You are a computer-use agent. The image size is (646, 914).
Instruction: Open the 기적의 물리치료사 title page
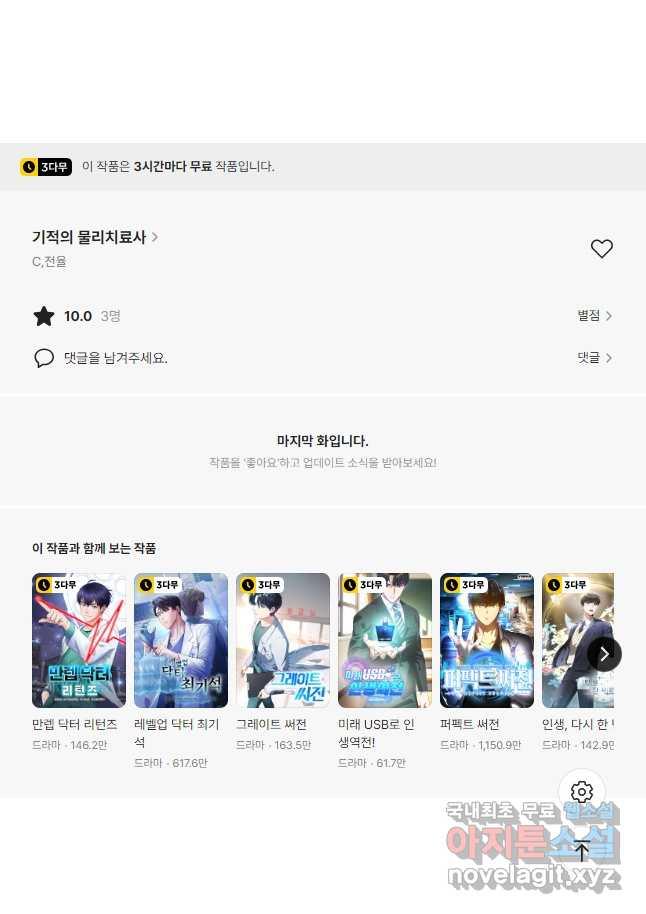[95, 237]
